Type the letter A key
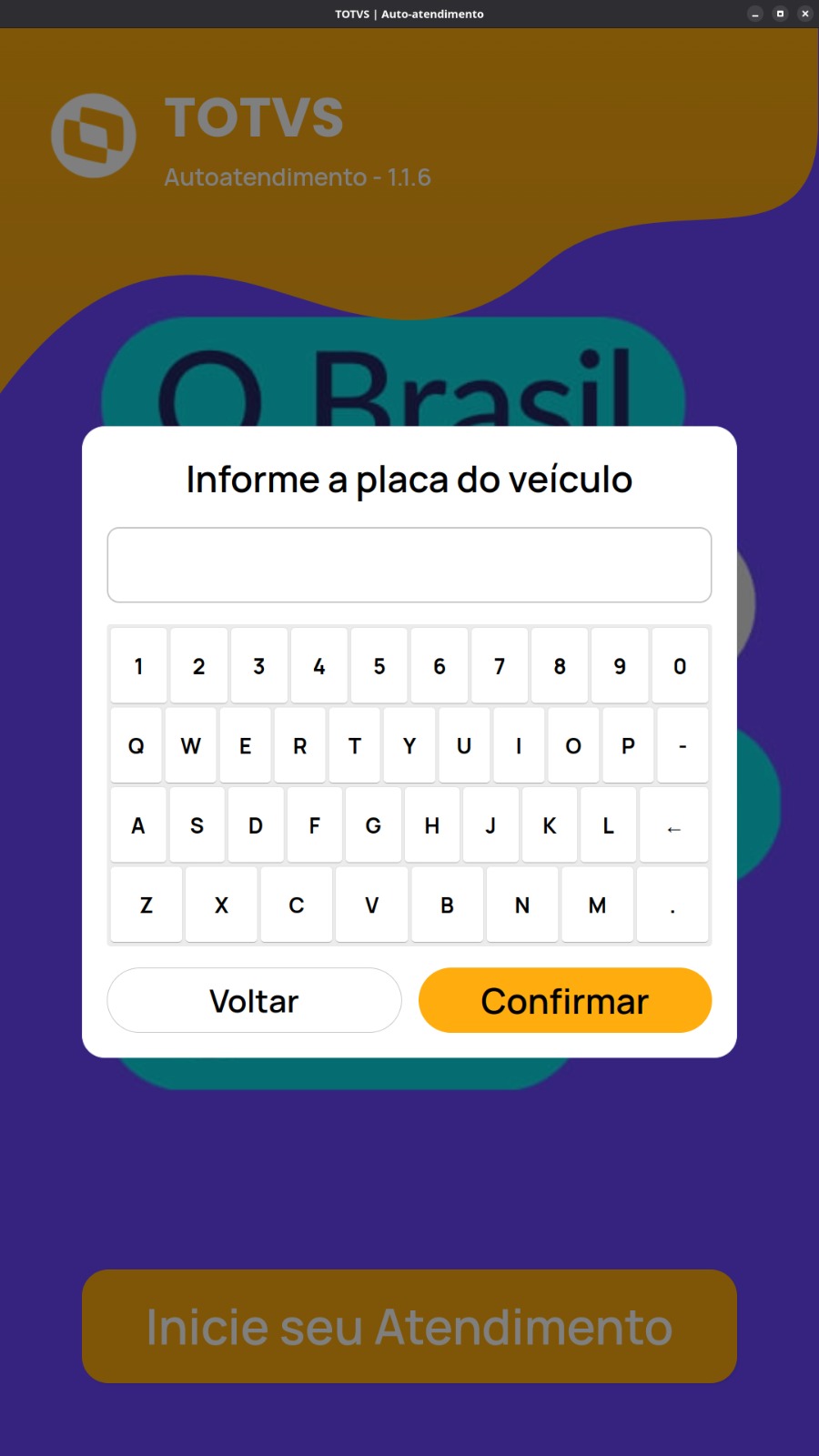Viewport: 819px width, 1456px height. click(x=138, y=825)
